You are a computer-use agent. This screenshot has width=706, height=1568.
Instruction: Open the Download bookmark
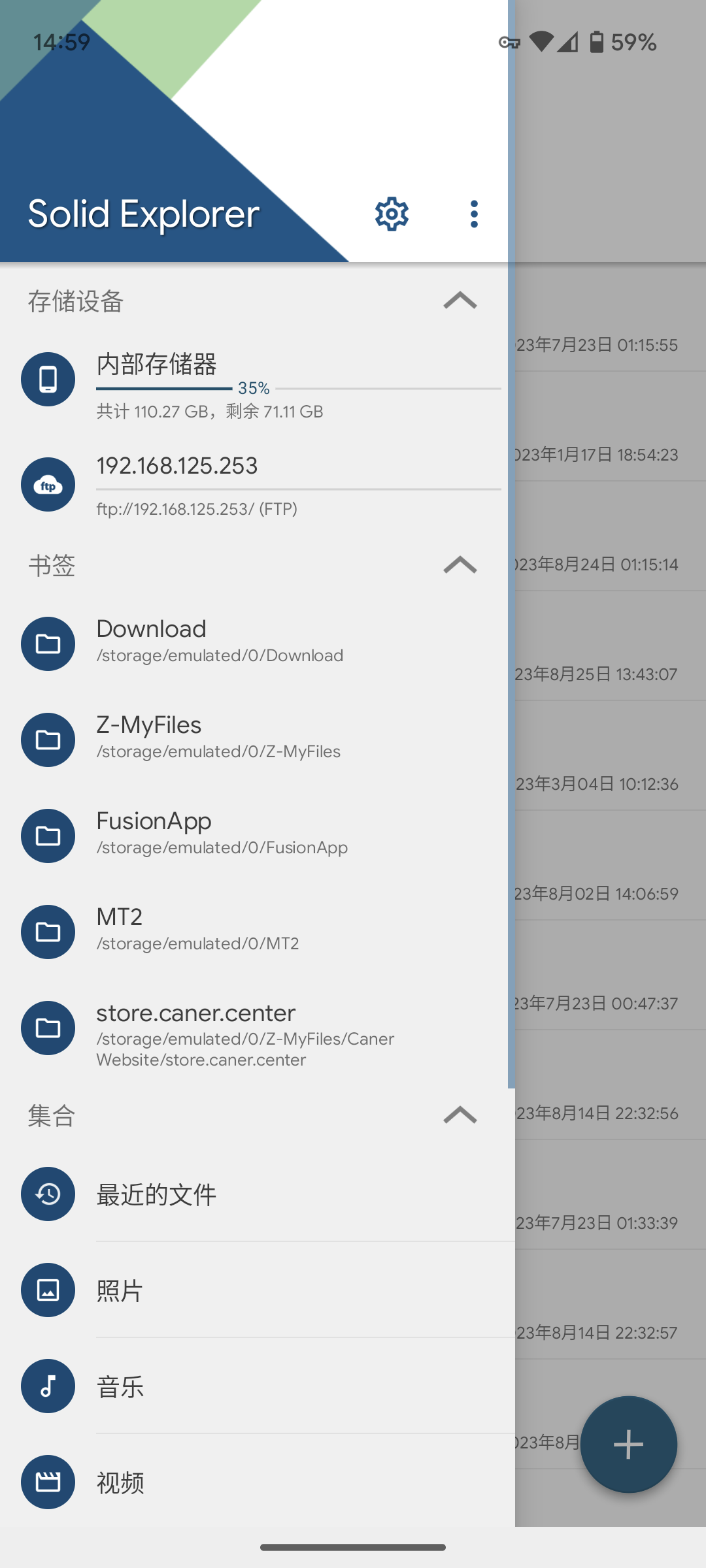pos(261,643)
